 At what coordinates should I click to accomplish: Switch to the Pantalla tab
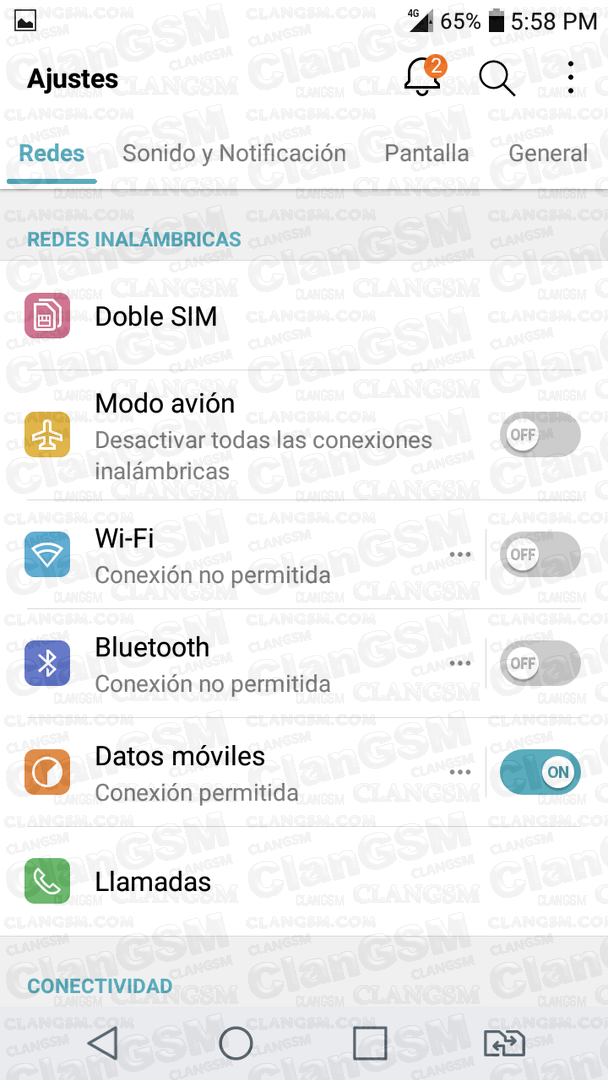(x=426, y=153)
